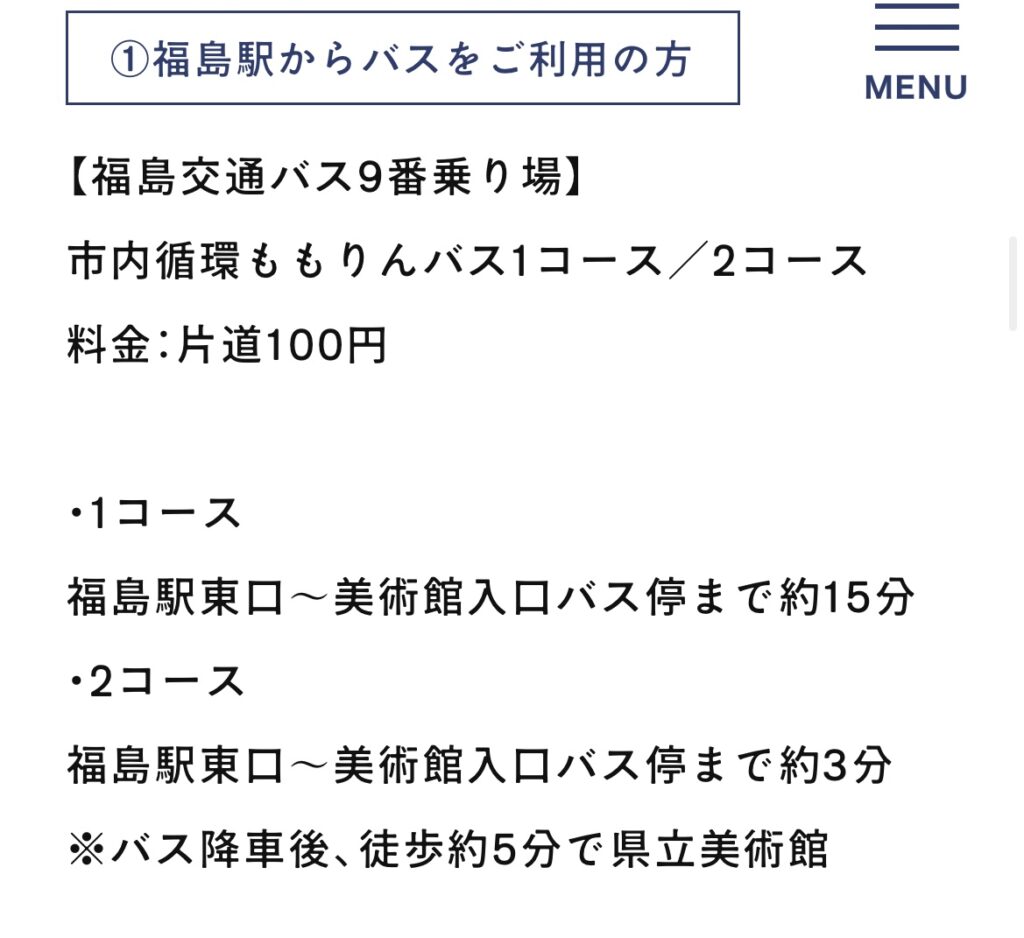Viewport: 1024px width, 938px height.
Task: Open the MENU hamburger button
Action: tap(916, 52)
